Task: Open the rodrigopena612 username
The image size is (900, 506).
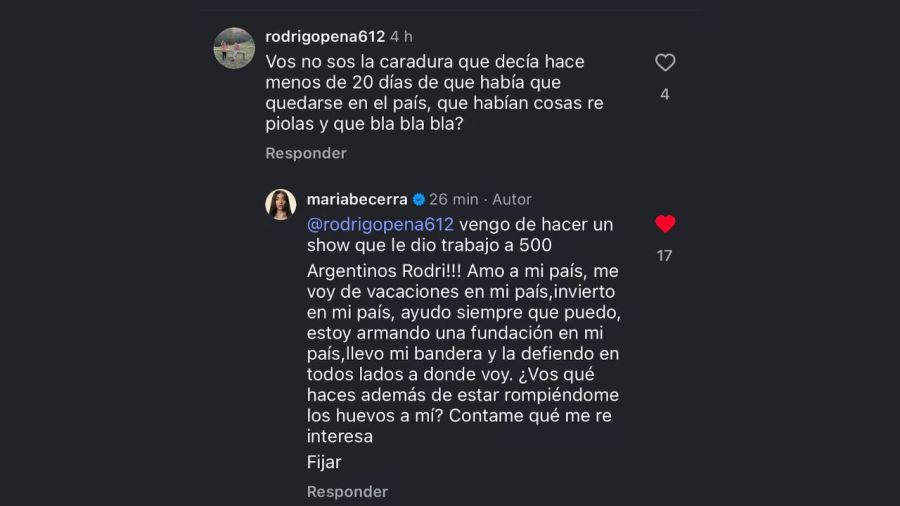Action: tap(325, 37)
